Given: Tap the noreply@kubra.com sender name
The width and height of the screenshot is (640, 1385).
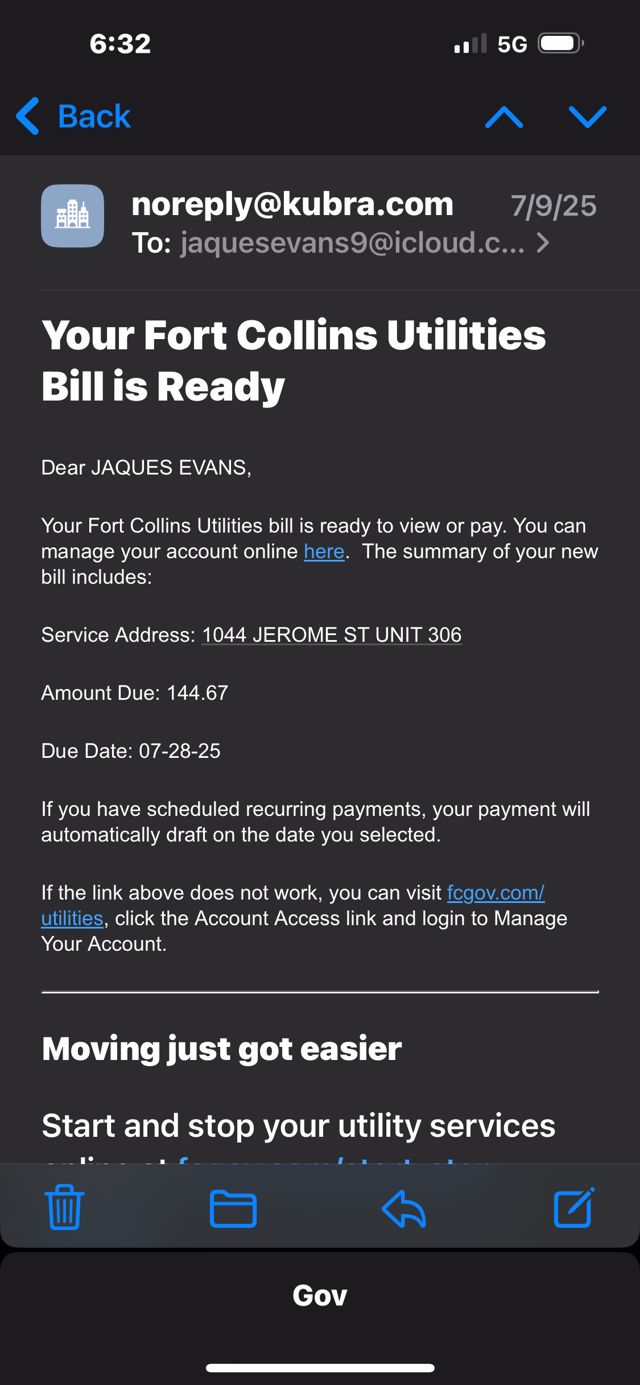Looking at the screenshot, I should click(292, 204).
